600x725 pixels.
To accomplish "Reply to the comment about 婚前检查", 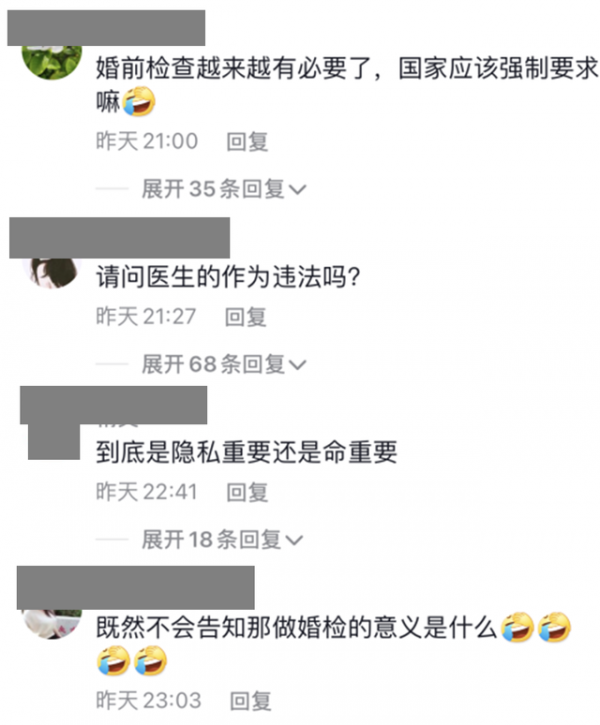I will pyautogui.click(x=247, y=142).
